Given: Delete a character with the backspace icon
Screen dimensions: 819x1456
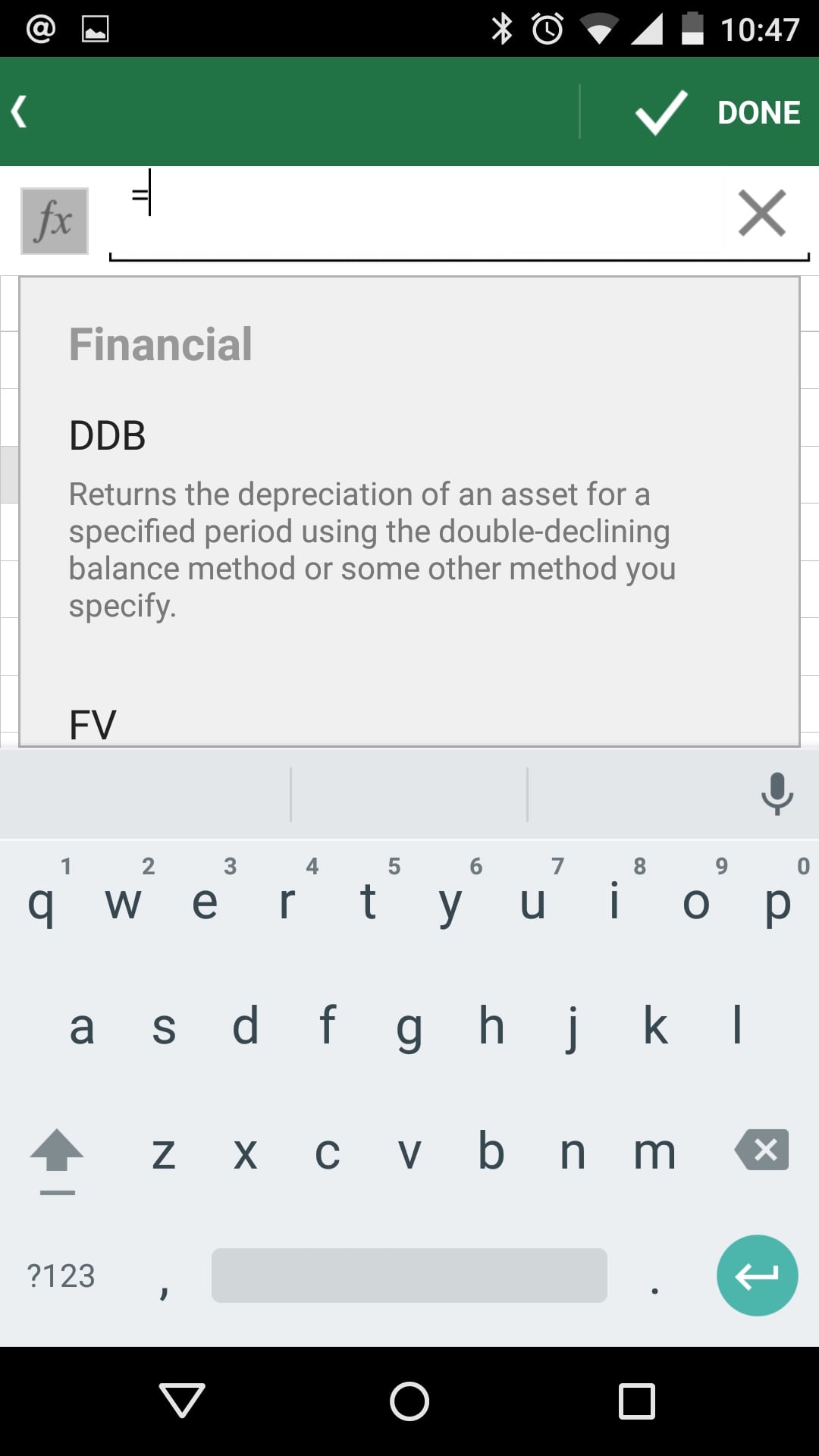Looking at the screenshot, I should (x=761, y=1151).
